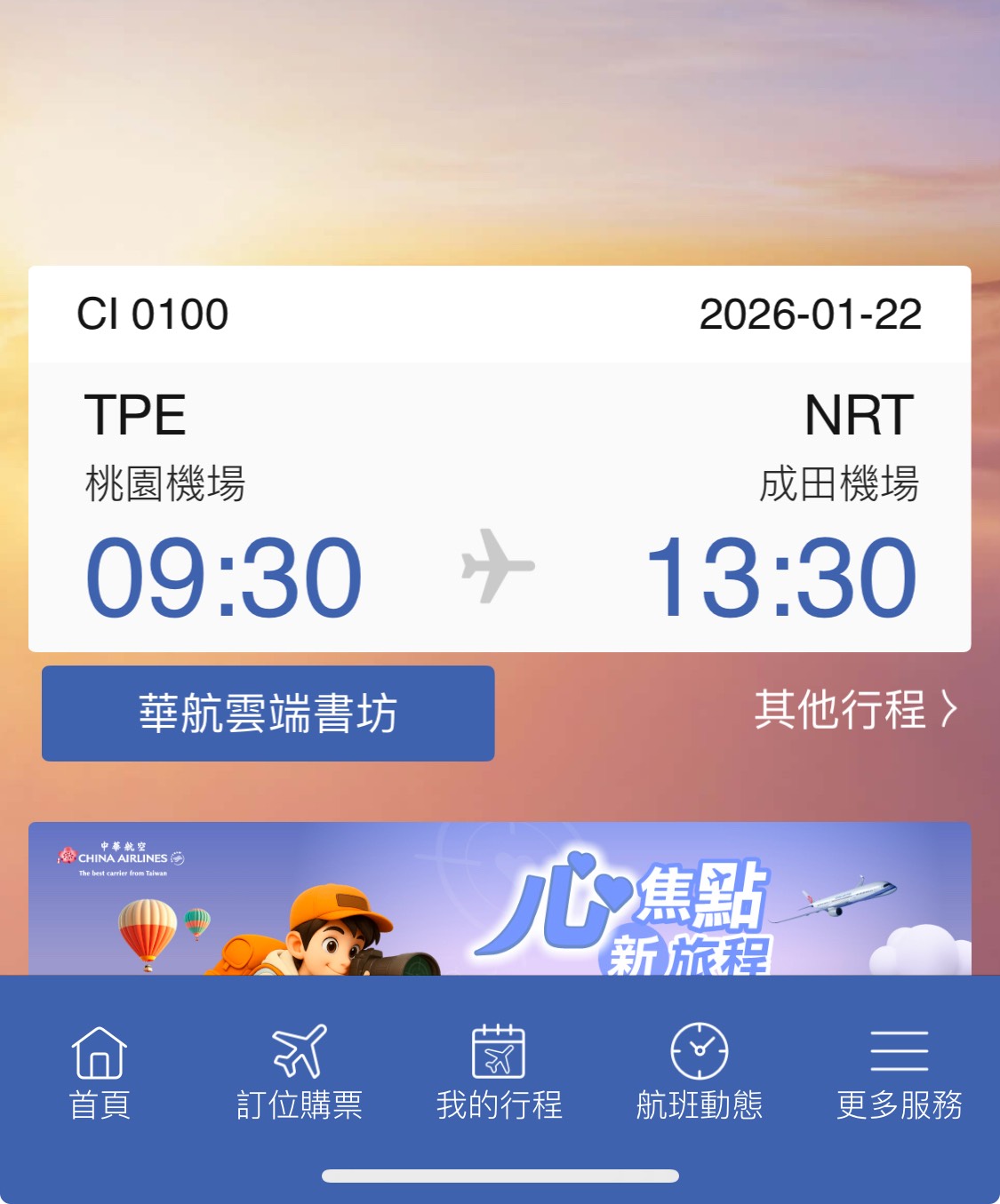View 其他行程 other trips
The height and width of the screenshot is (1204, 1000).
855,710
